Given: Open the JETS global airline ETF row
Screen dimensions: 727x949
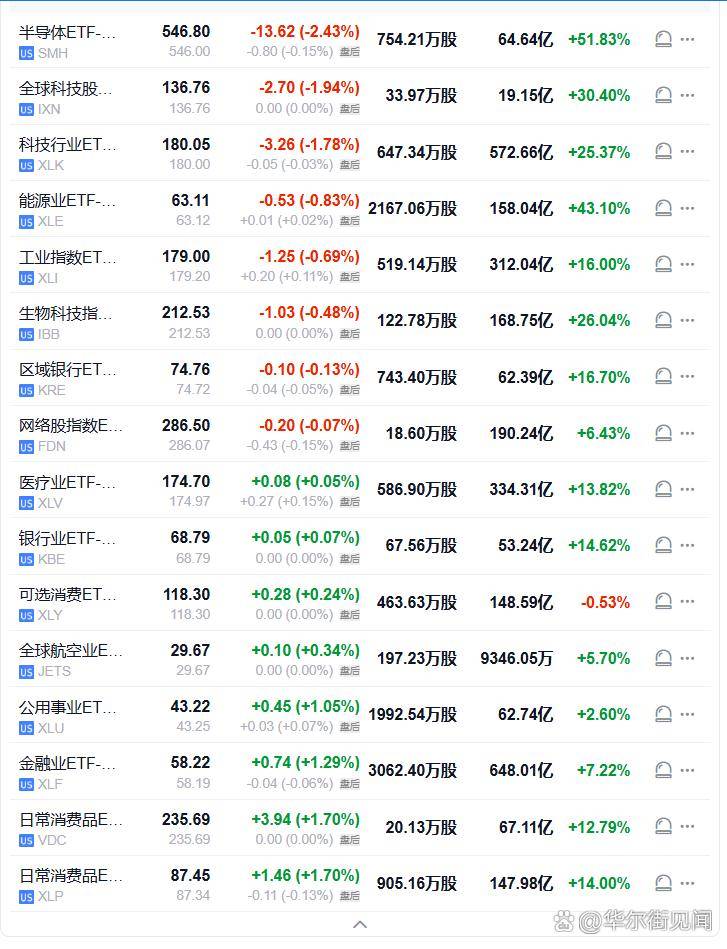Looking at the screenshot, I should coord(360,659).
